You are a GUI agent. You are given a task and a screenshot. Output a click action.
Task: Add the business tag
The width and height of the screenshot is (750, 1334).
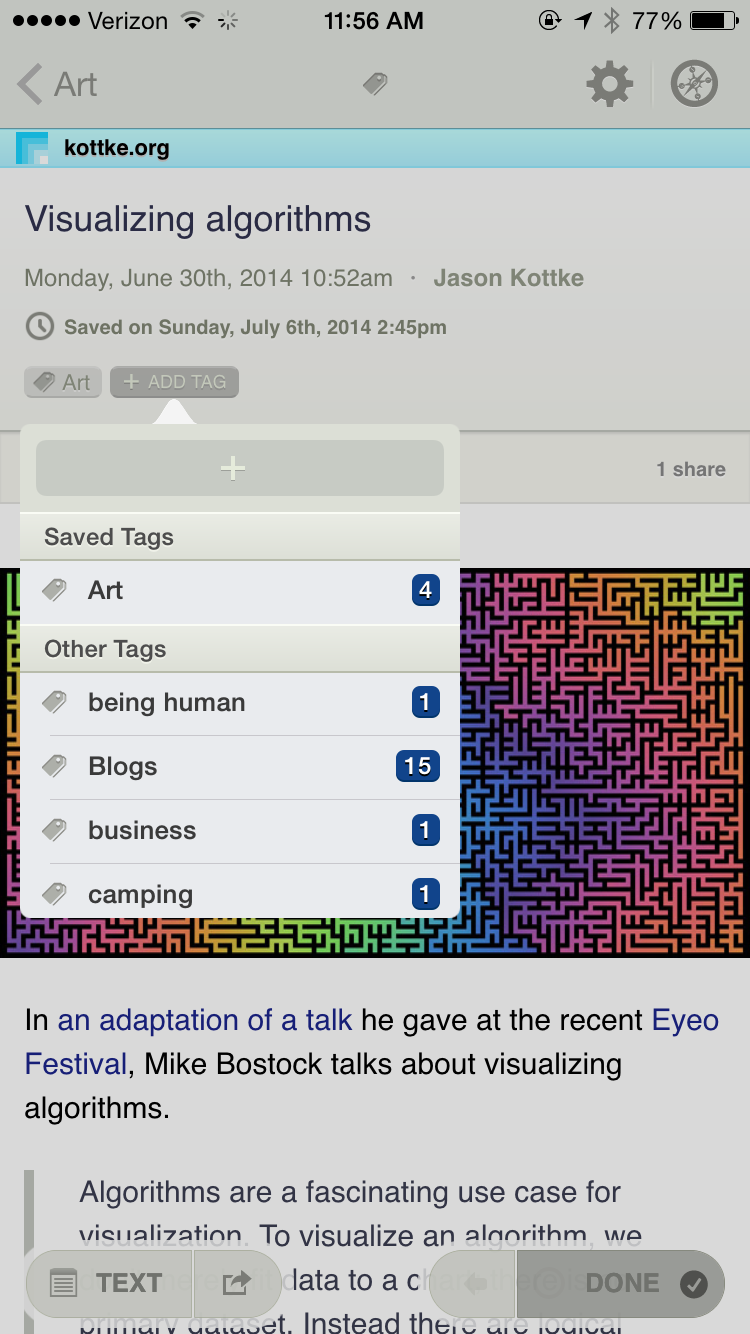click(x=240, y=831)
